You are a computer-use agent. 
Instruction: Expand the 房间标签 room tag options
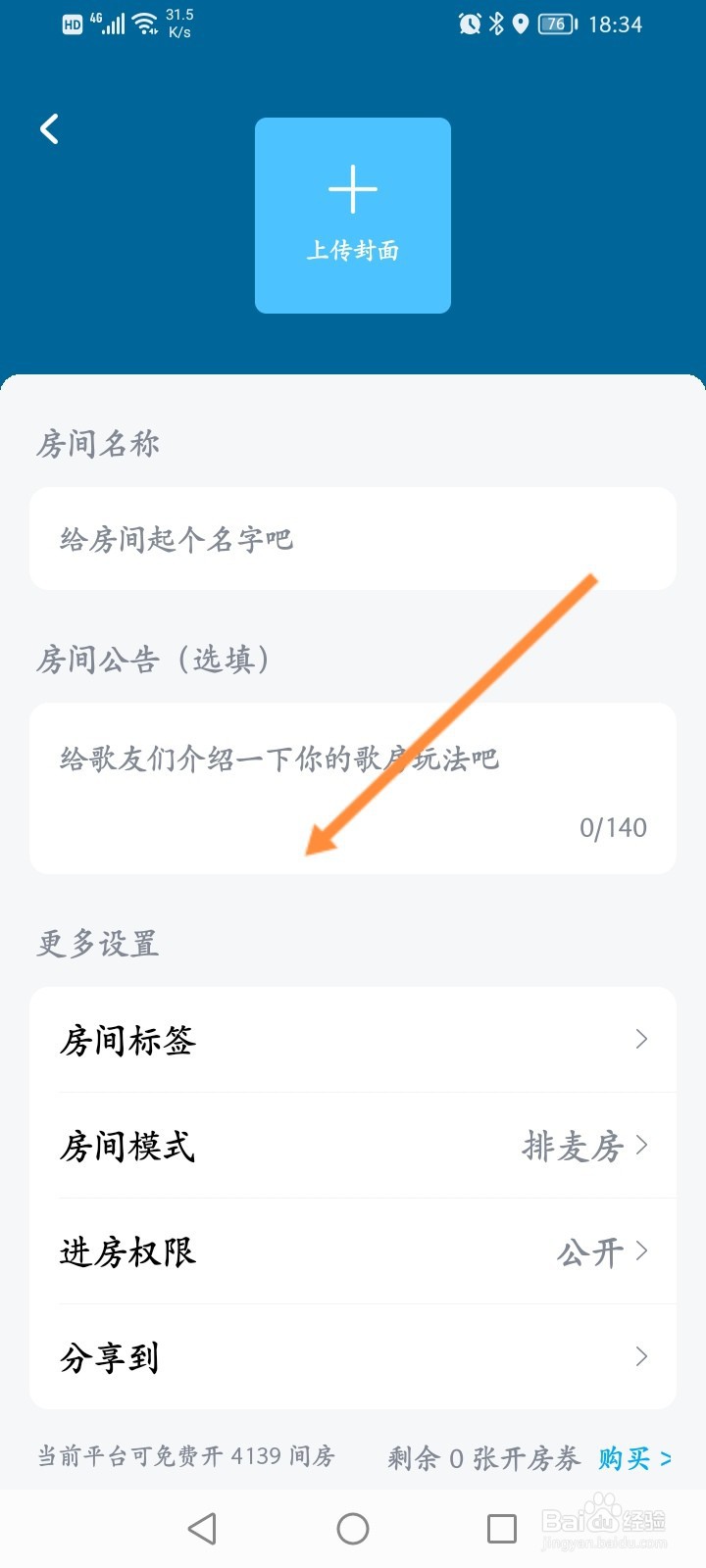pyautogui.click(x=352, y=1040)
